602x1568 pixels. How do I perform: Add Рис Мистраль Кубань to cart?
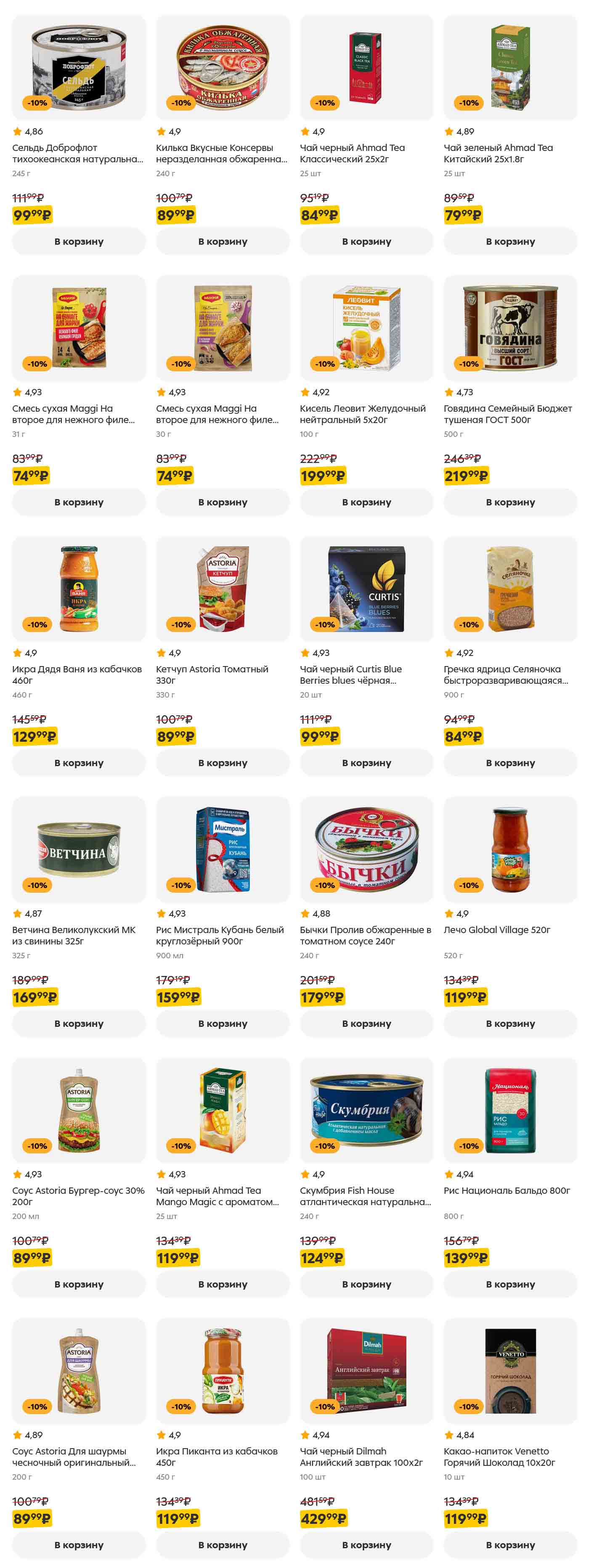coord(222,1023)
